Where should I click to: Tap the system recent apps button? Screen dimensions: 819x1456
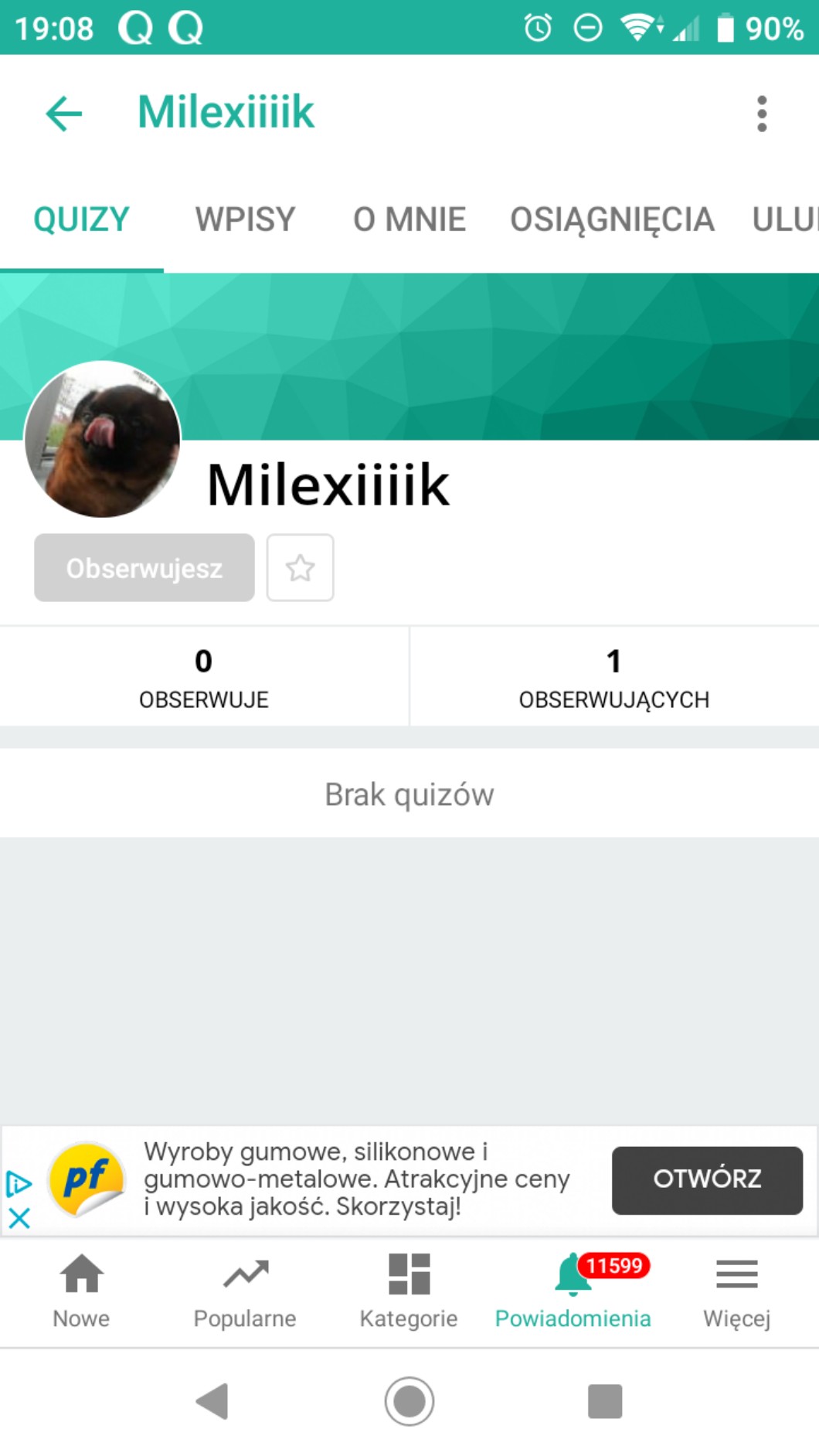pos(605,1401)
